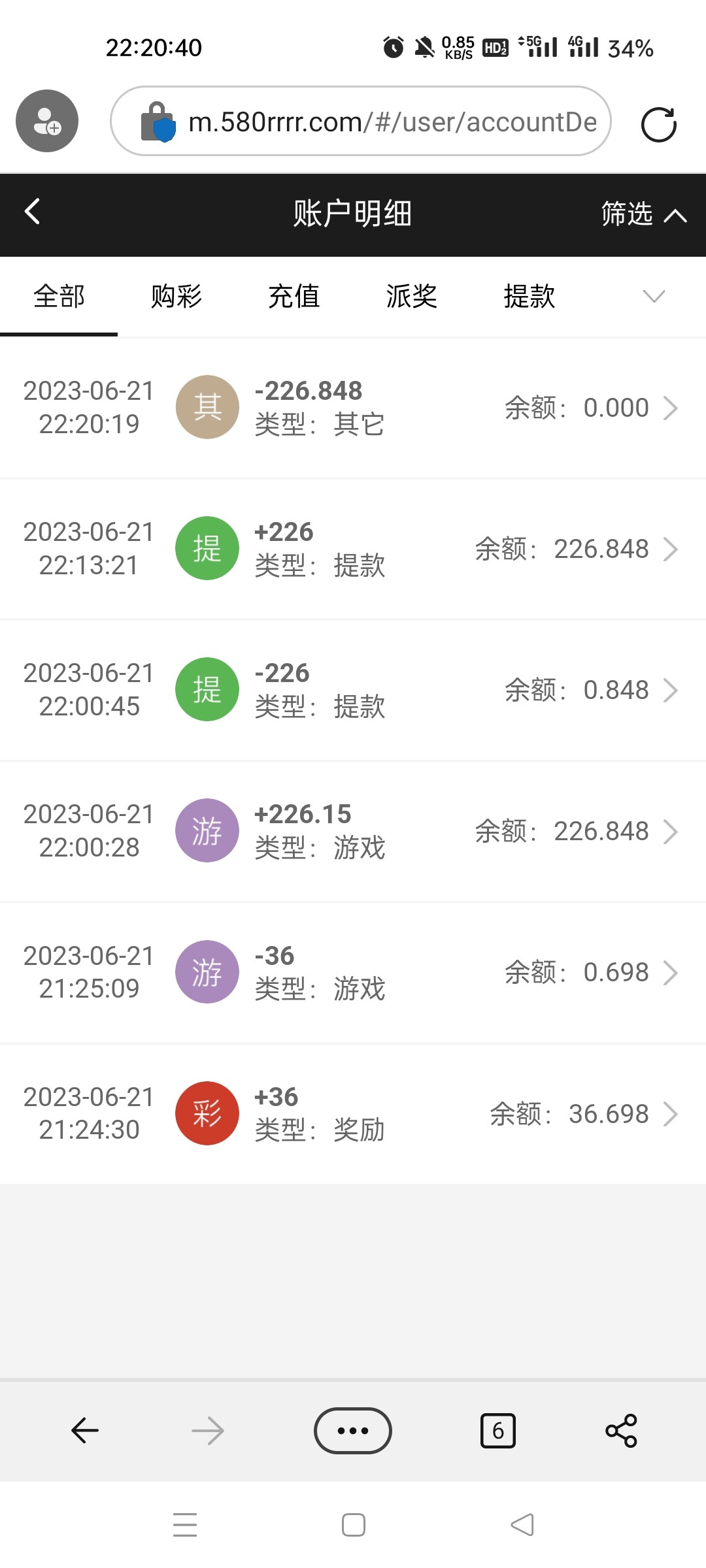706x1568 pixels.
Task: Open the -226 提款 transaction
Action: click(x=353, y=690)
